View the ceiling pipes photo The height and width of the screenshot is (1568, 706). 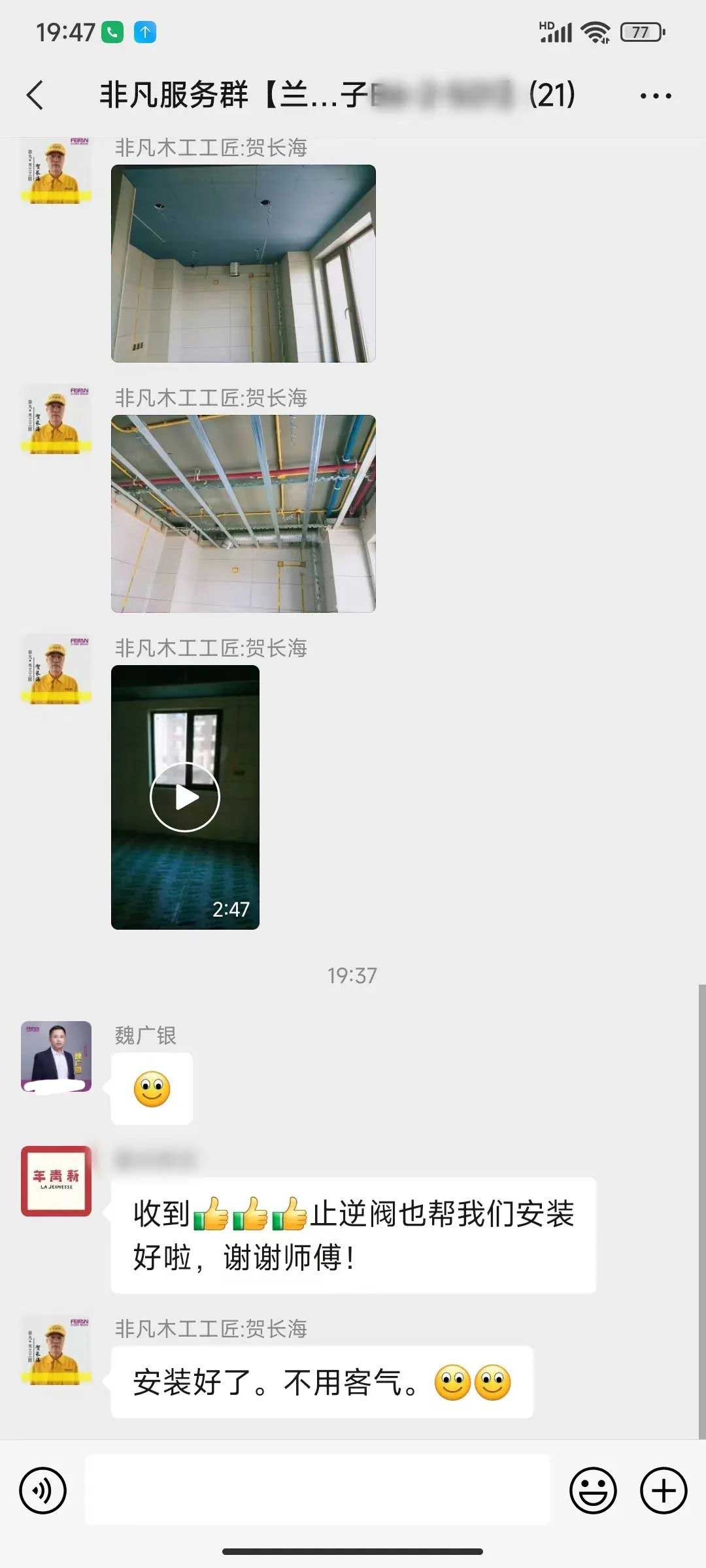click(243, 514)
